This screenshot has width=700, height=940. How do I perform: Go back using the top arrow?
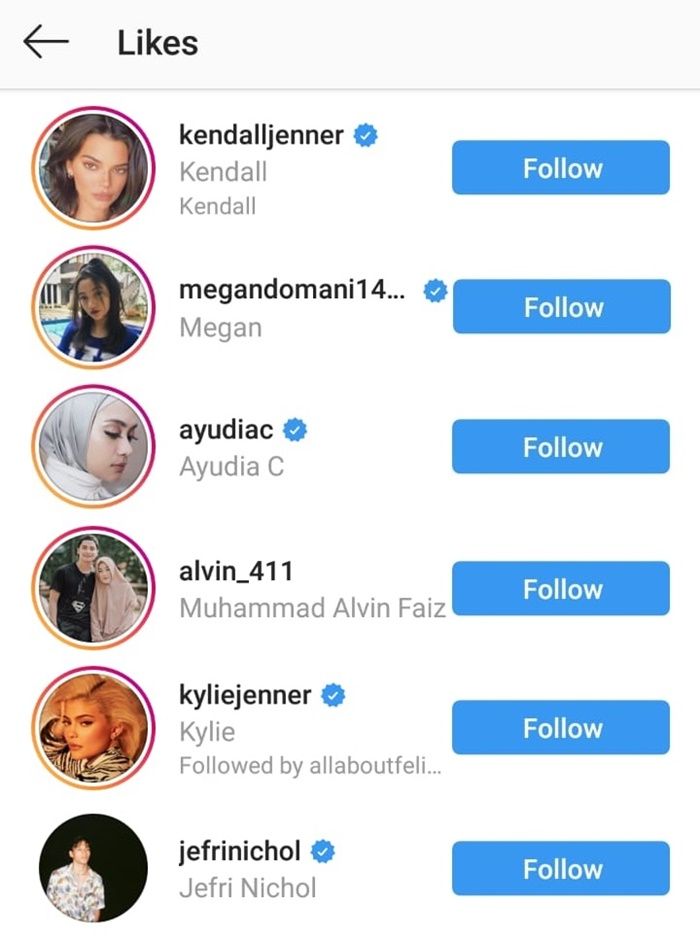tap(46, 43)
